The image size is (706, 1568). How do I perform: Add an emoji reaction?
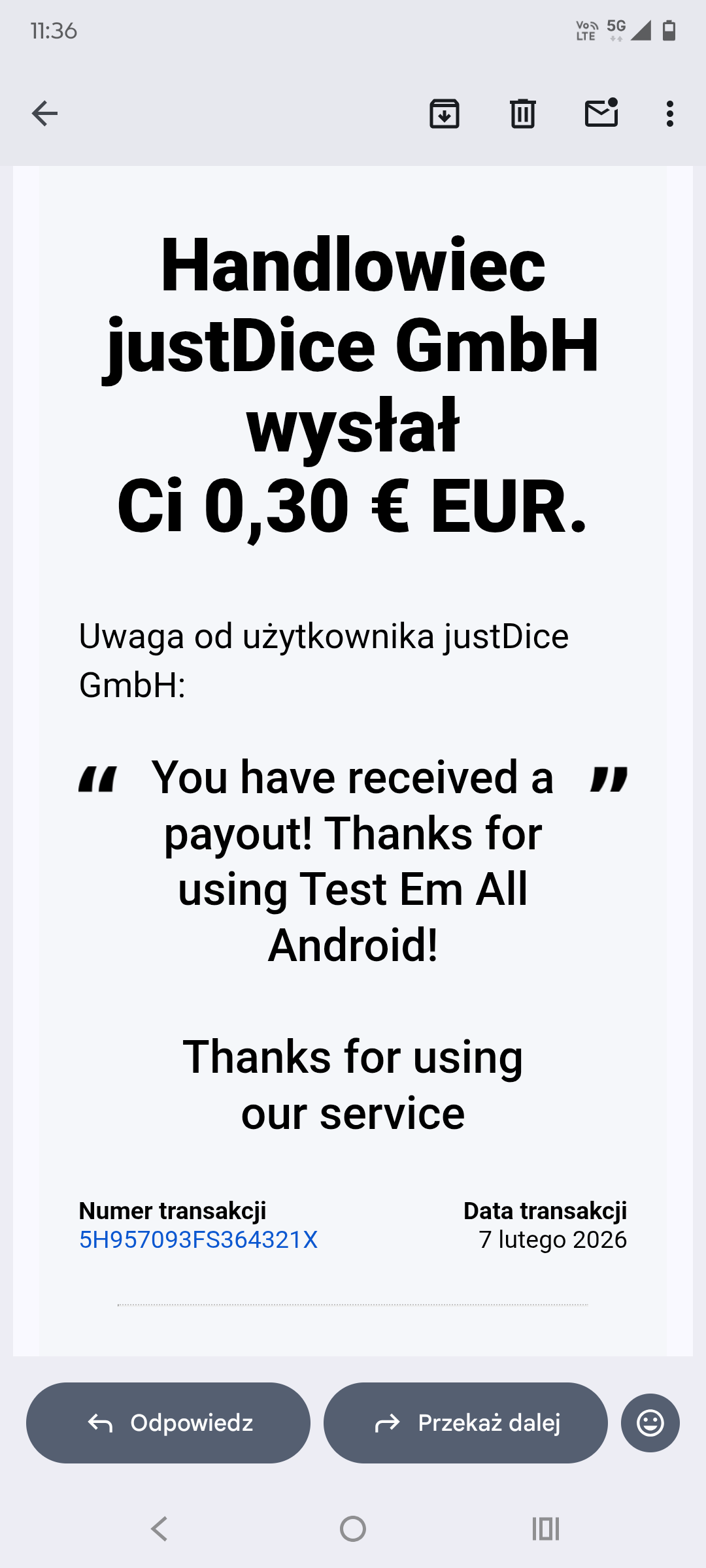(x=650, y=1422)
